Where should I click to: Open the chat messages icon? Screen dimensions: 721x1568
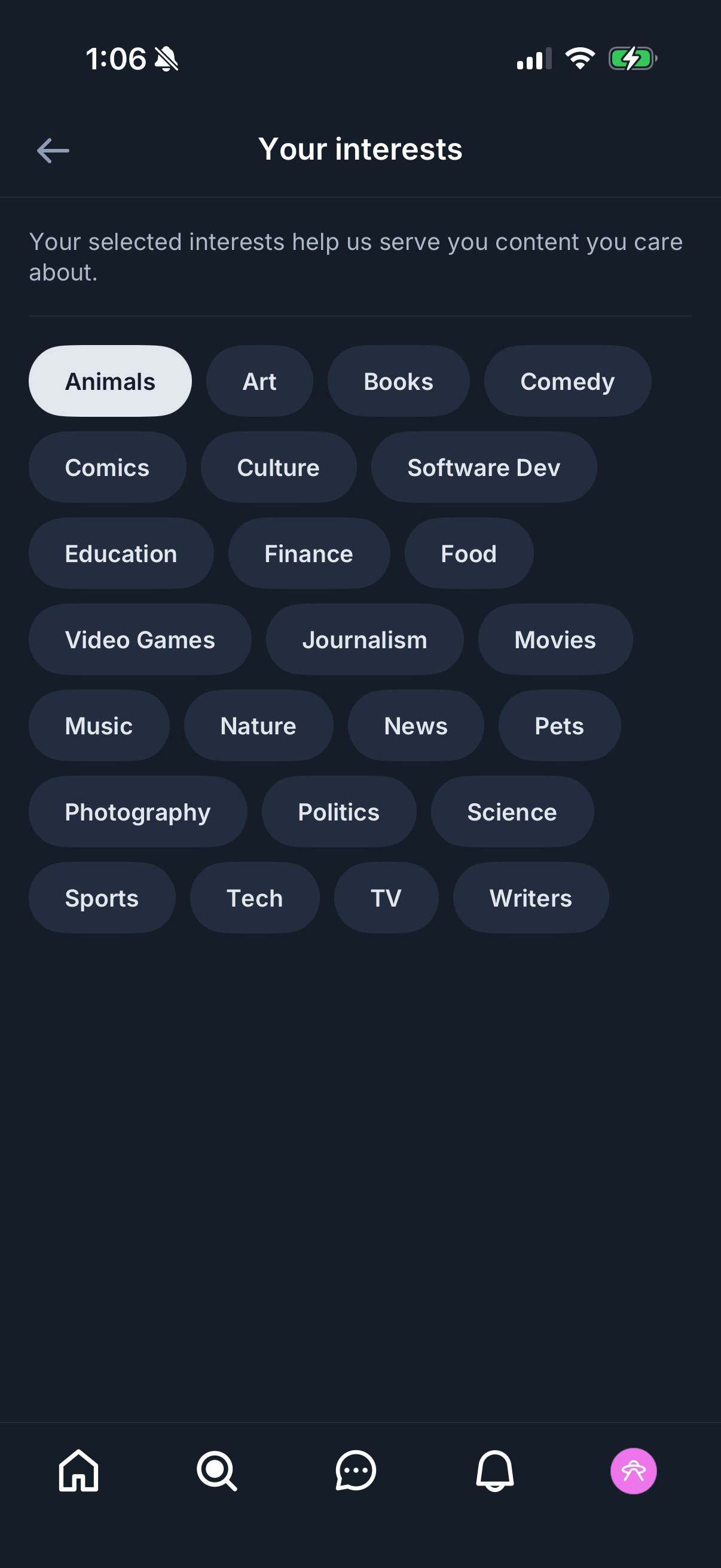click(355, 1473)
